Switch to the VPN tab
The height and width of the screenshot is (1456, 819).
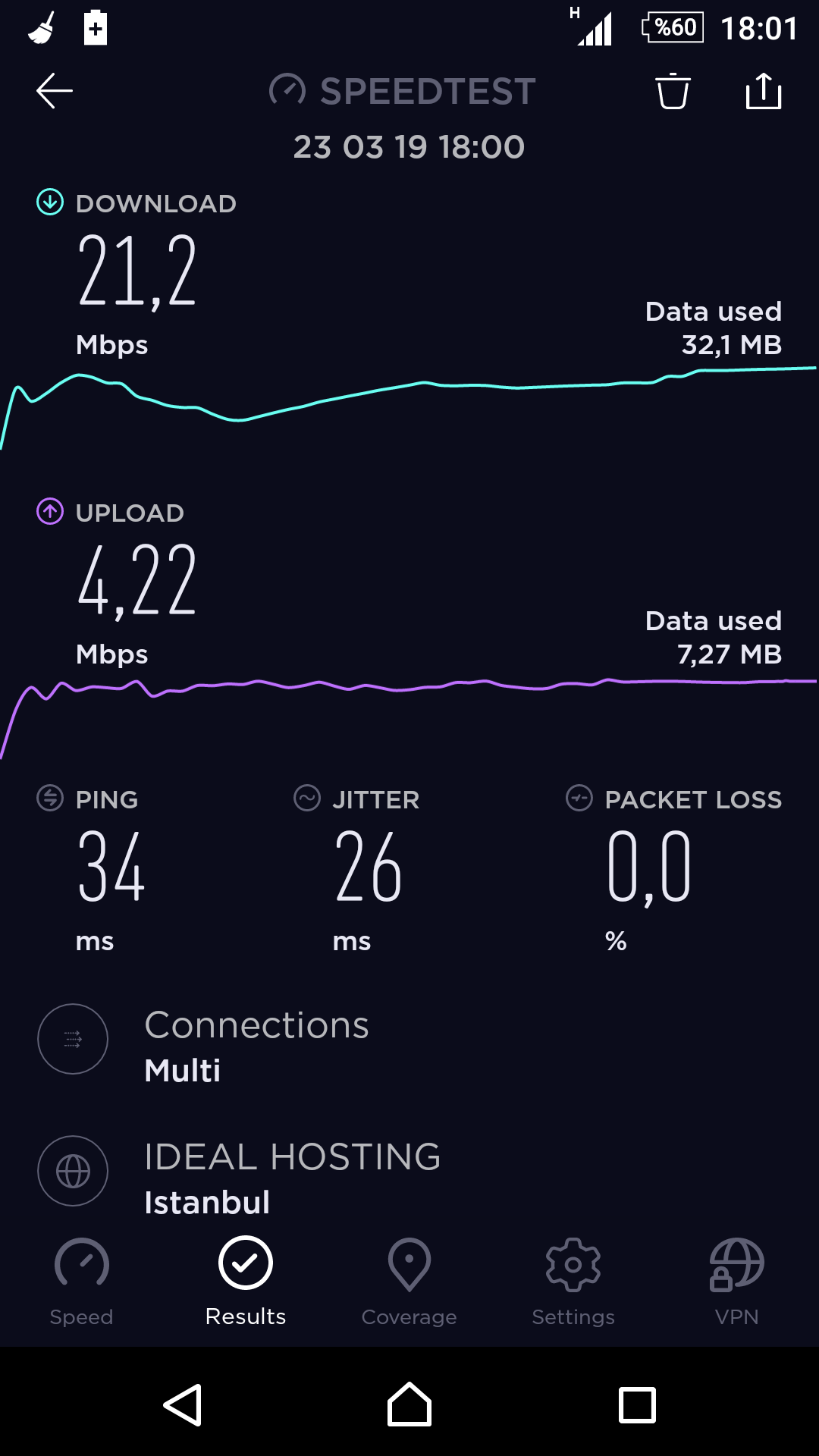click(x=737, y=1282)
